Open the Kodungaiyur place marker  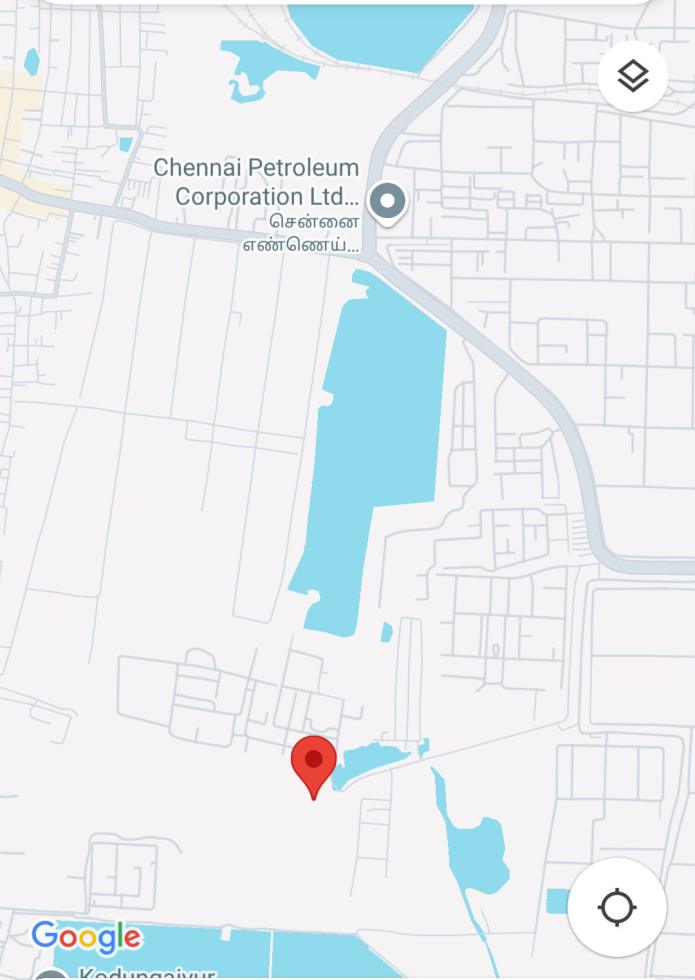52,974
